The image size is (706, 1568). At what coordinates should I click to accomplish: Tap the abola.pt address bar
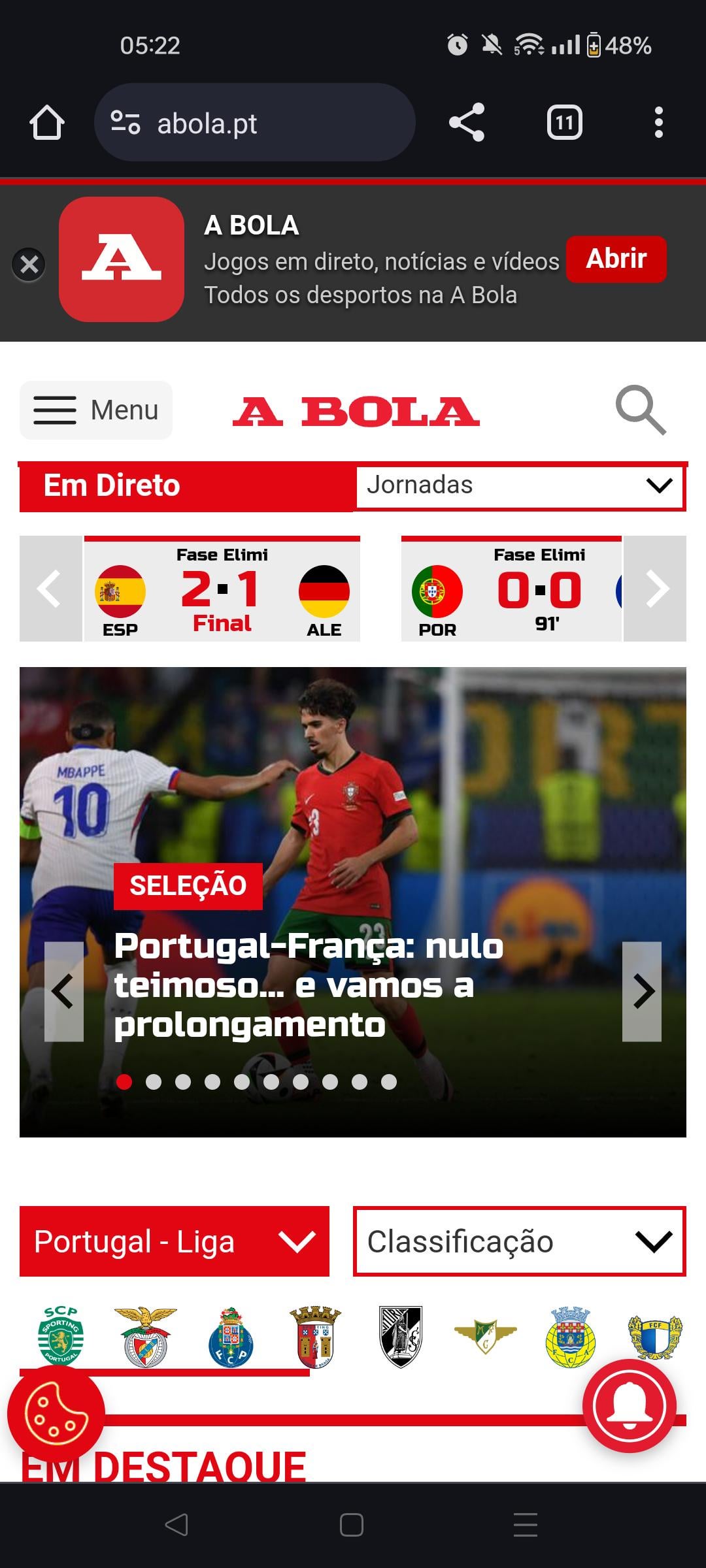coord(255,123)
